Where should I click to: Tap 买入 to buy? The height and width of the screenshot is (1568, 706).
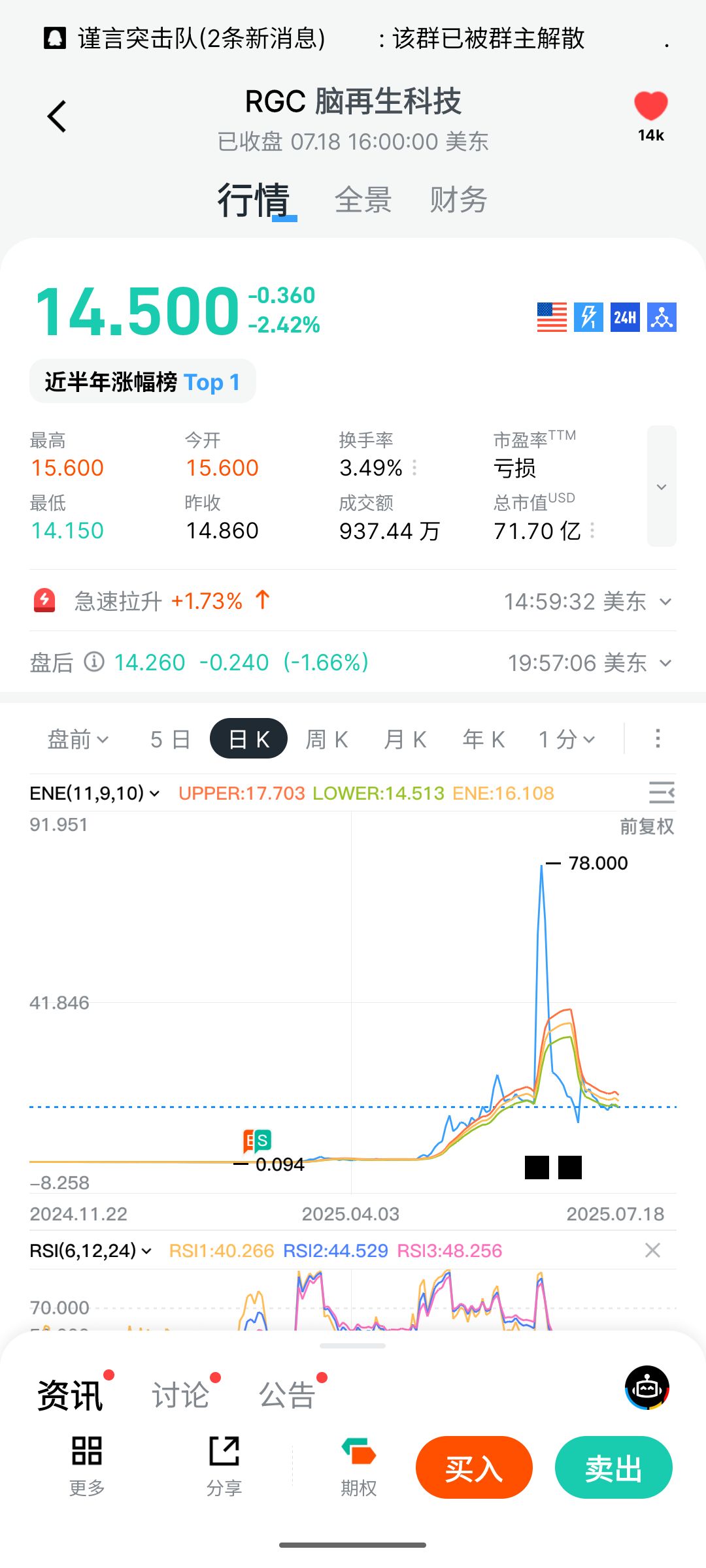pyautogui.click(x=474, y=1467)
